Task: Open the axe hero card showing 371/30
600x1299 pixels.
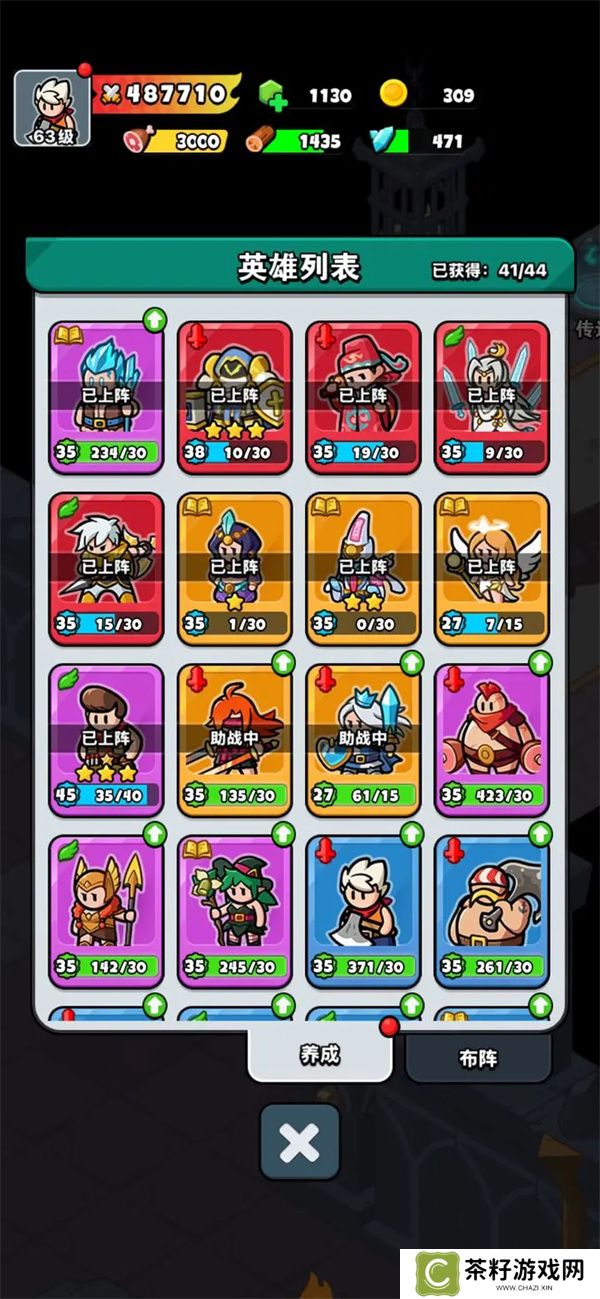Action: tap(363, 910)
